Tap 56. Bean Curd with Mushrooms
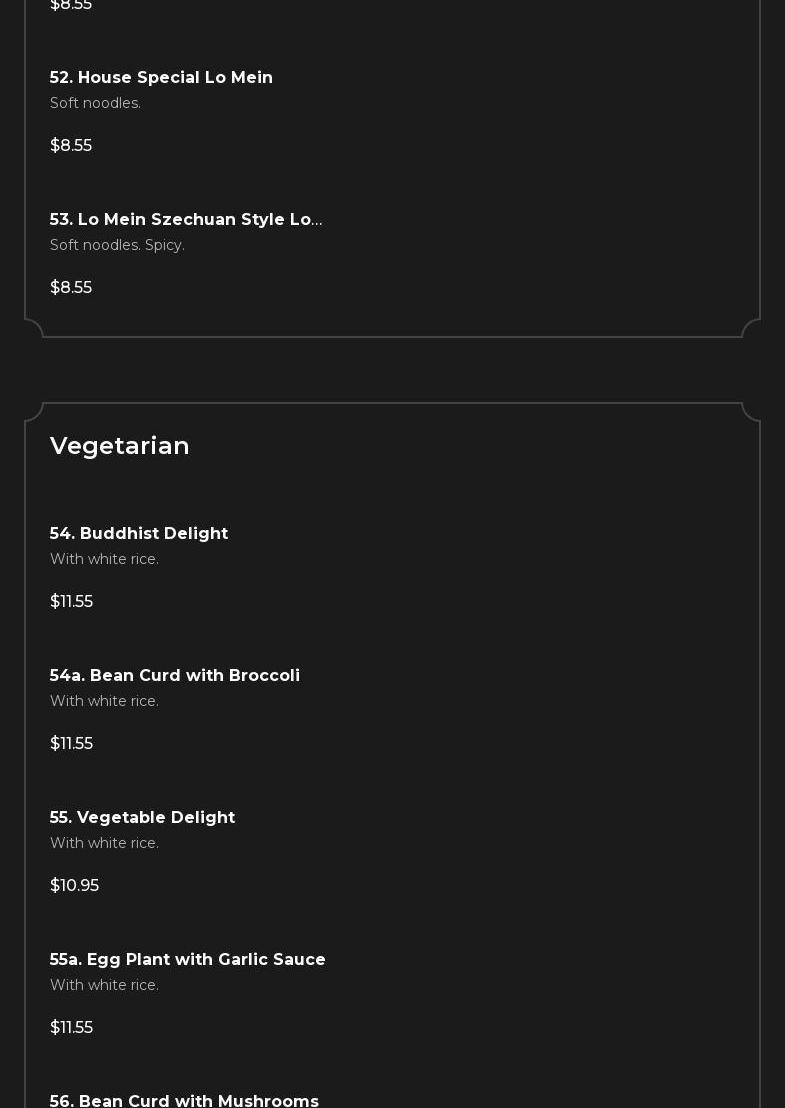This screenshot has width=785, height=1108. 184,1099
